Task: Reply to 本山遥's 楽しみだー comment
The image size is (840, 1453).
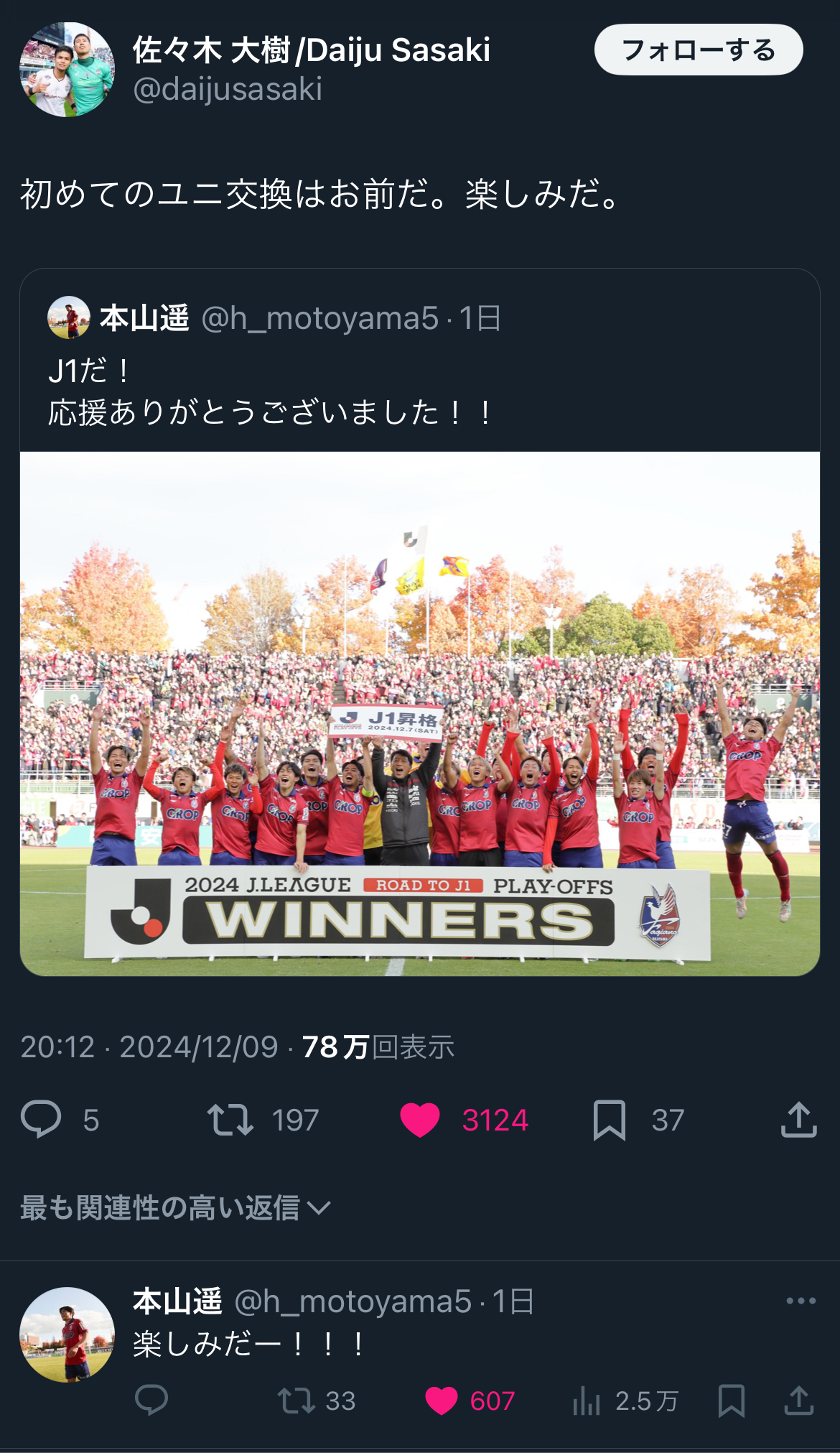Action: pos(151,1401)
